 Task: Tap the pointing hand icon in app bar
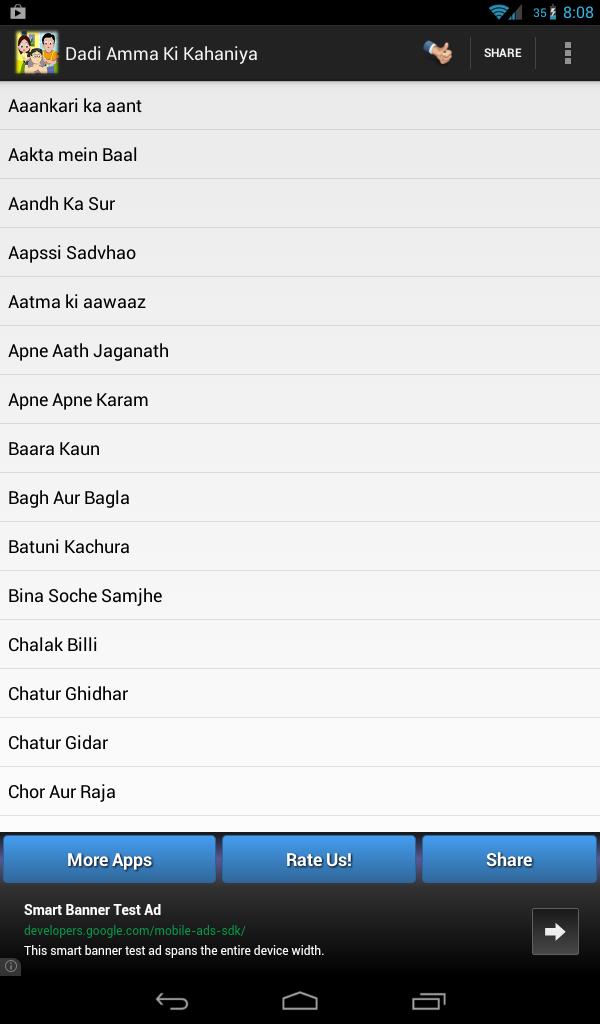click(x=438, y=53)
